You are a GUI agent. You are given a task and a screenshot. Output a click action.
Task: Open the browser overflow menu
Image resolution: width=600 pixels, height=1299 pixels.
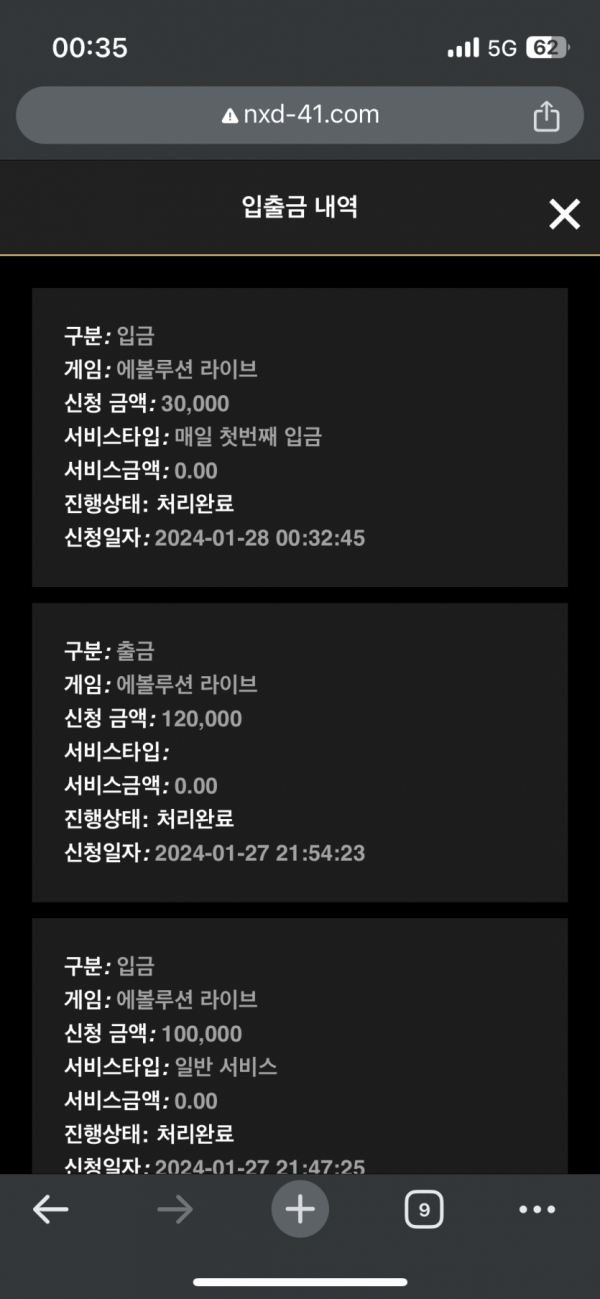(x=537, y=1209)
